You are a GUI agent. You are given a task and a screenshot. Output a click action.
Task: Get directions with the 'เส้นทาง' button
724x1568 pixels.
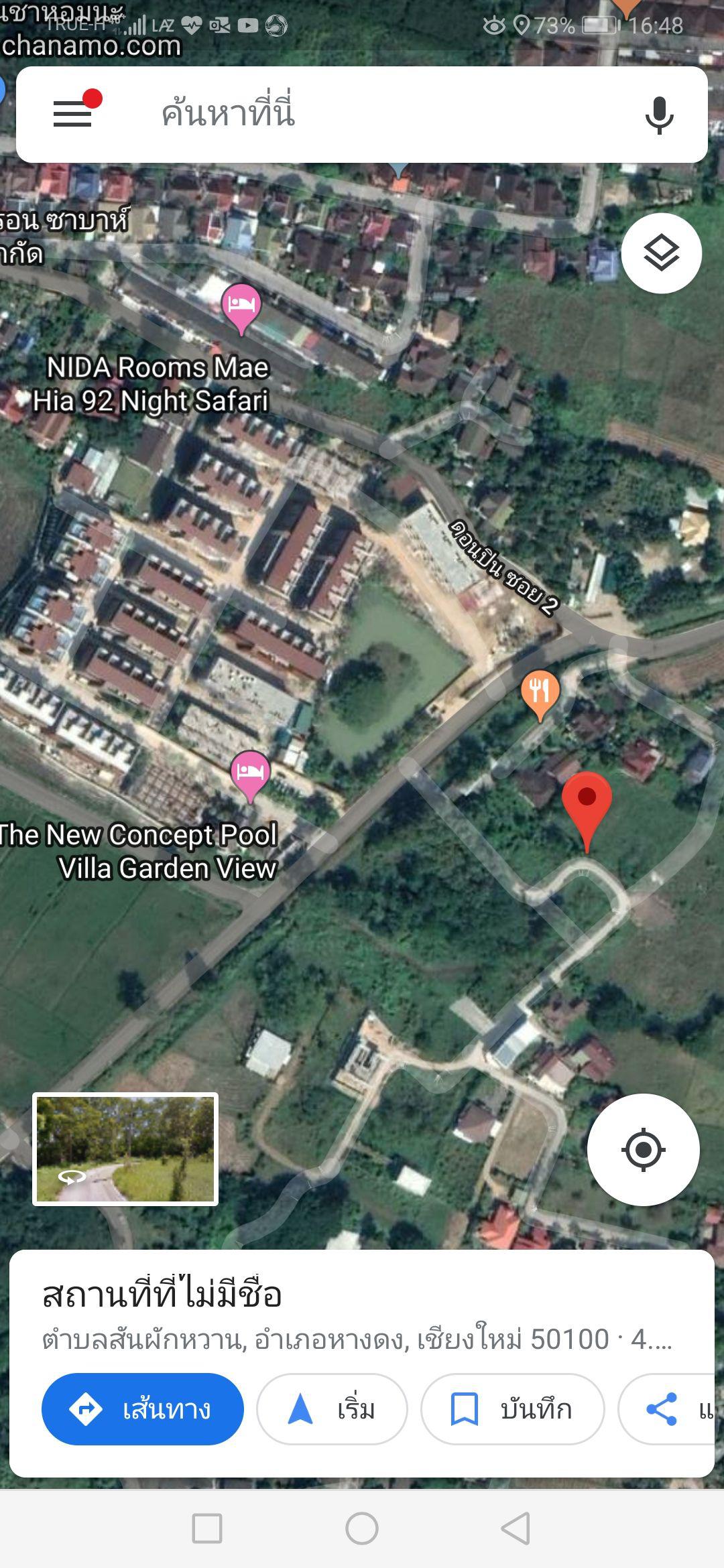click(143, 1409)
